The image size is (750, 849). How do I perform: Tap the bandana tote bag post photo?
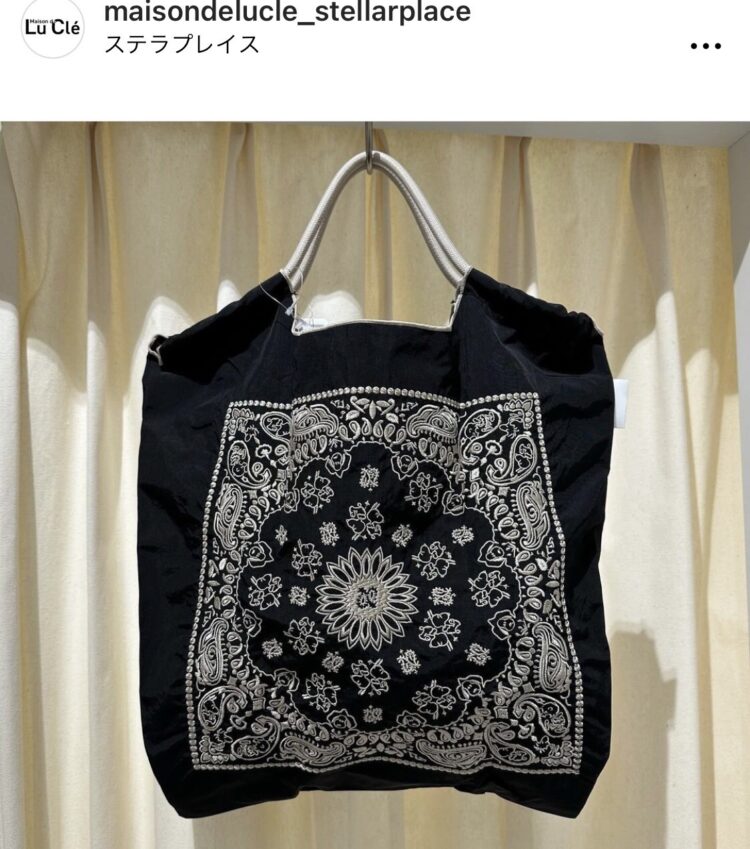pyautogui.click(x=375, y=485)
